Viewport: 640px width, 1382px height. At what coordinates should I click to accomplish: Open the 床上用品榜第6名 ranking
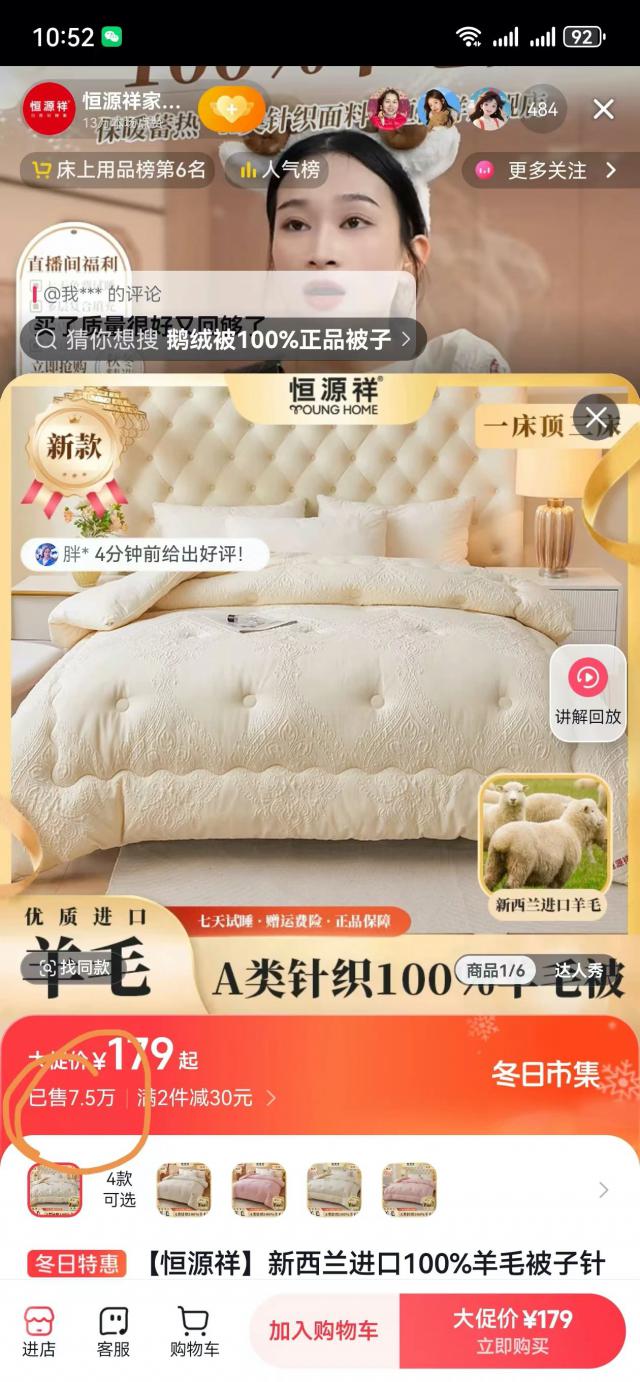point(118,170)
